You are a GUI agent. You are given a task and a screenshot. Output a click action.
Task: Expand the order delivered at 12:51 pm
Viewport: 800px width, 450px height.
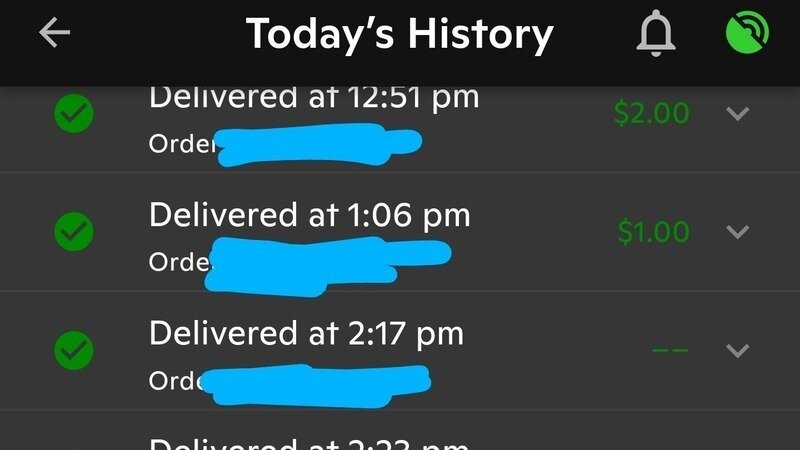(738, 113)
